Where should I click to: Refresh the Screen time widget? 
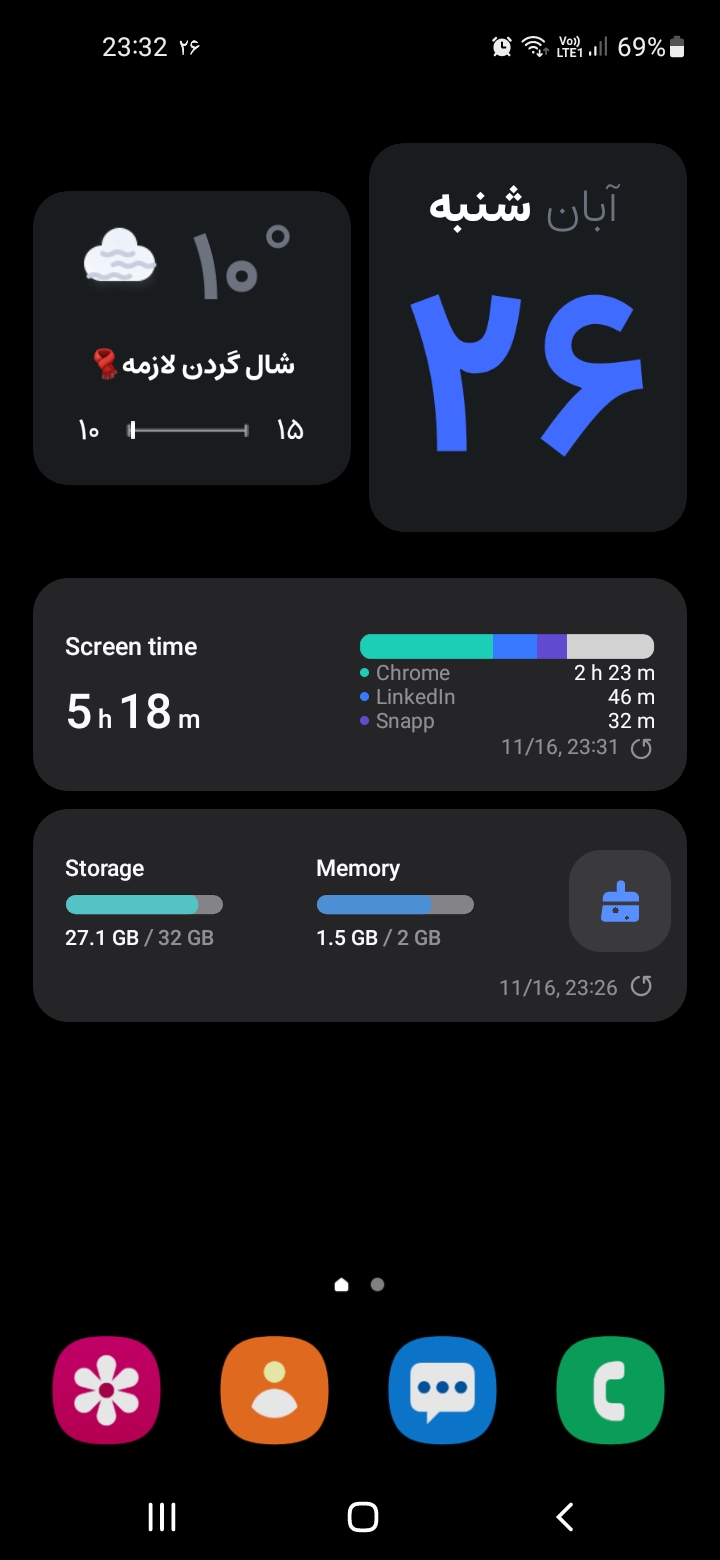pyautogui.click(x=641, y=748)
